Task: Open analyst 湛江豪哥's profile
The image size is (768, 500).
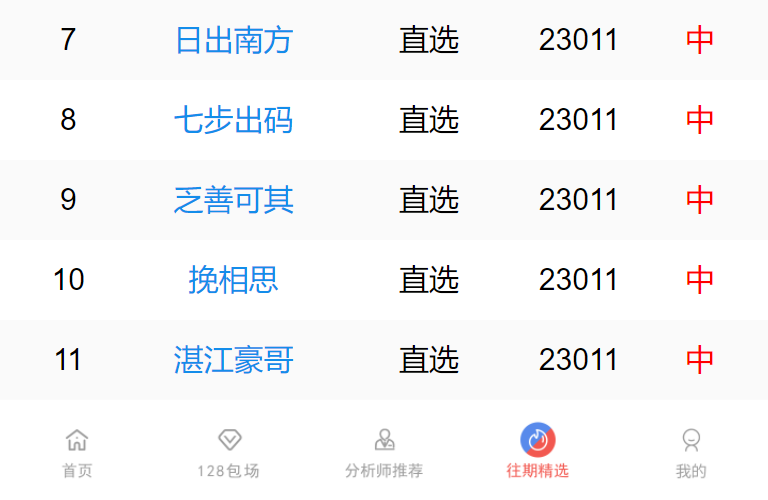Action: 233,360
